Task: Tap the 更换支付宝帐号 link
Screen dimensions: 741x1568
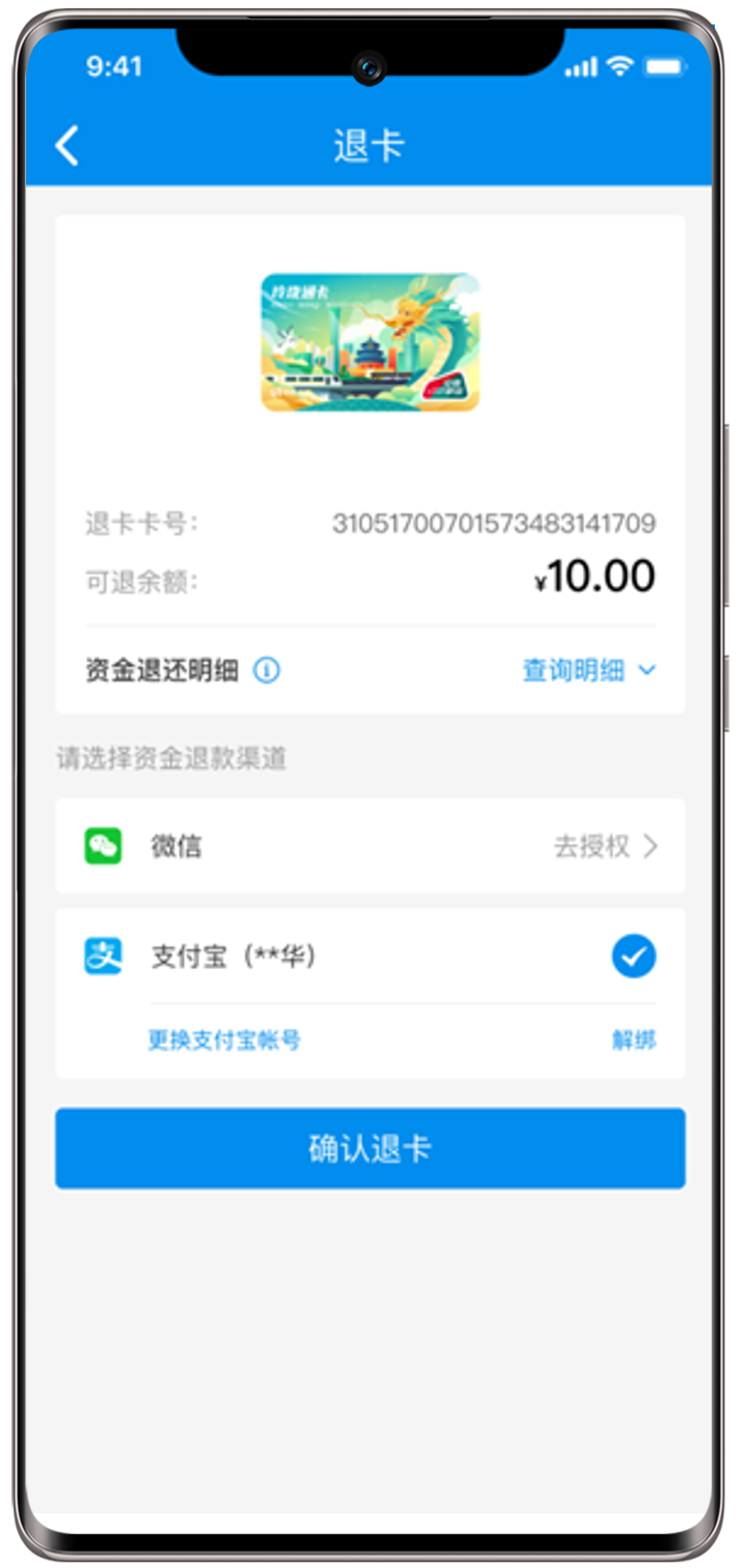Action: (x=224, y=1040)
